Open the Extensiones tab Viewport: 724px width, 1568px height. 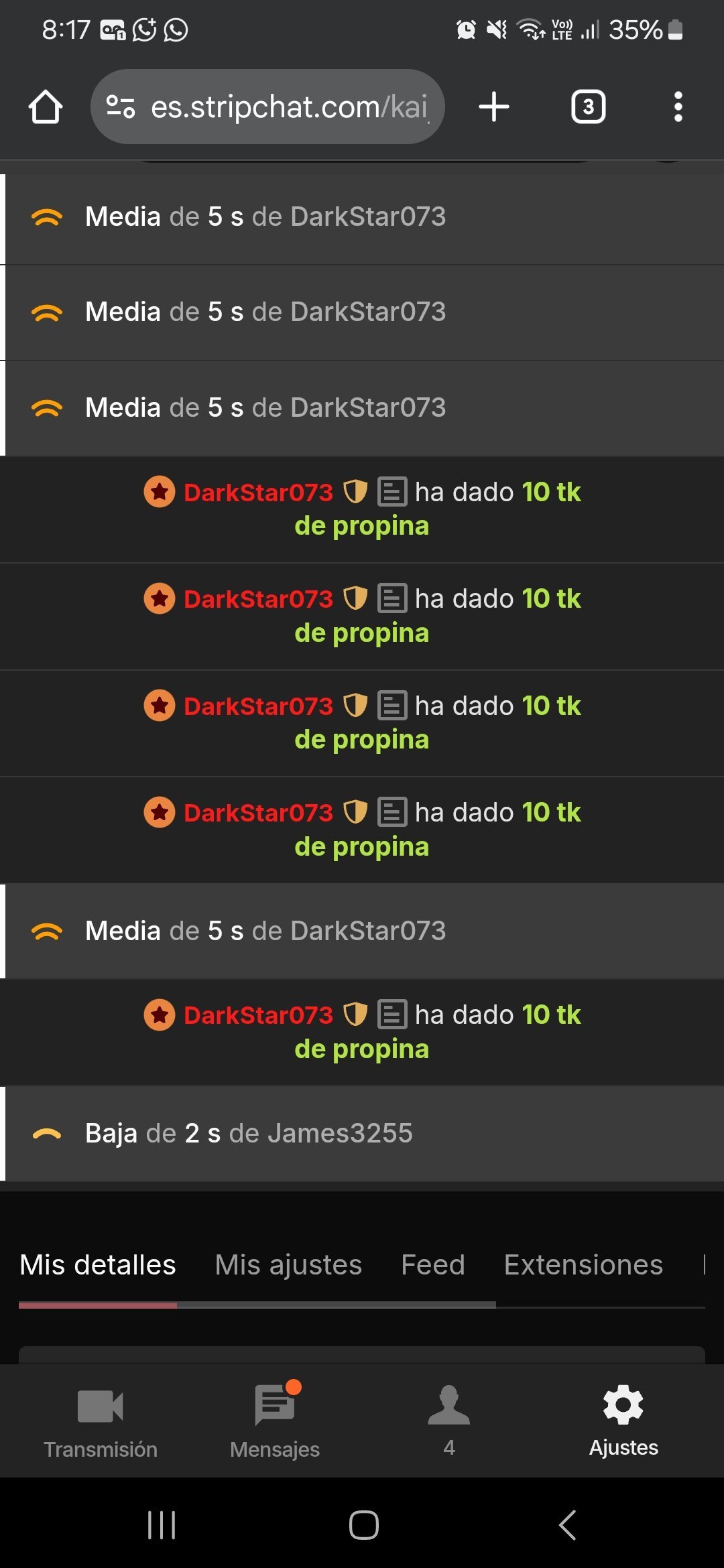(583, 1265)
